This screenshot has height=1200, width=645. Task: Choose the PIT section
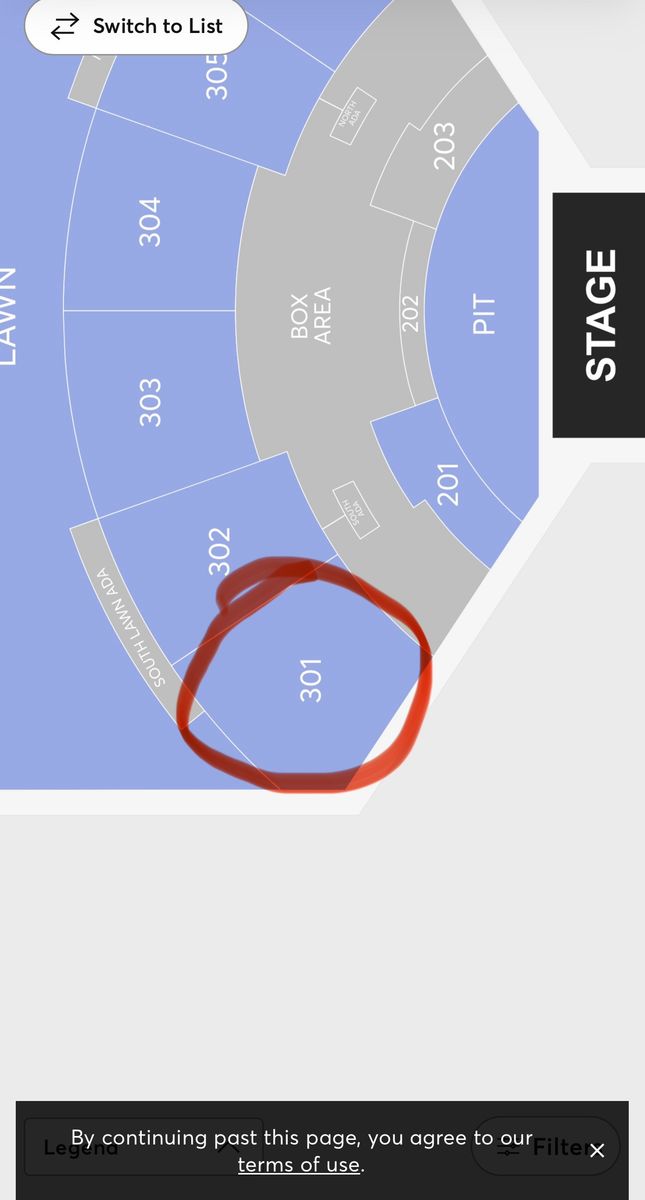(x=484, y=313)
